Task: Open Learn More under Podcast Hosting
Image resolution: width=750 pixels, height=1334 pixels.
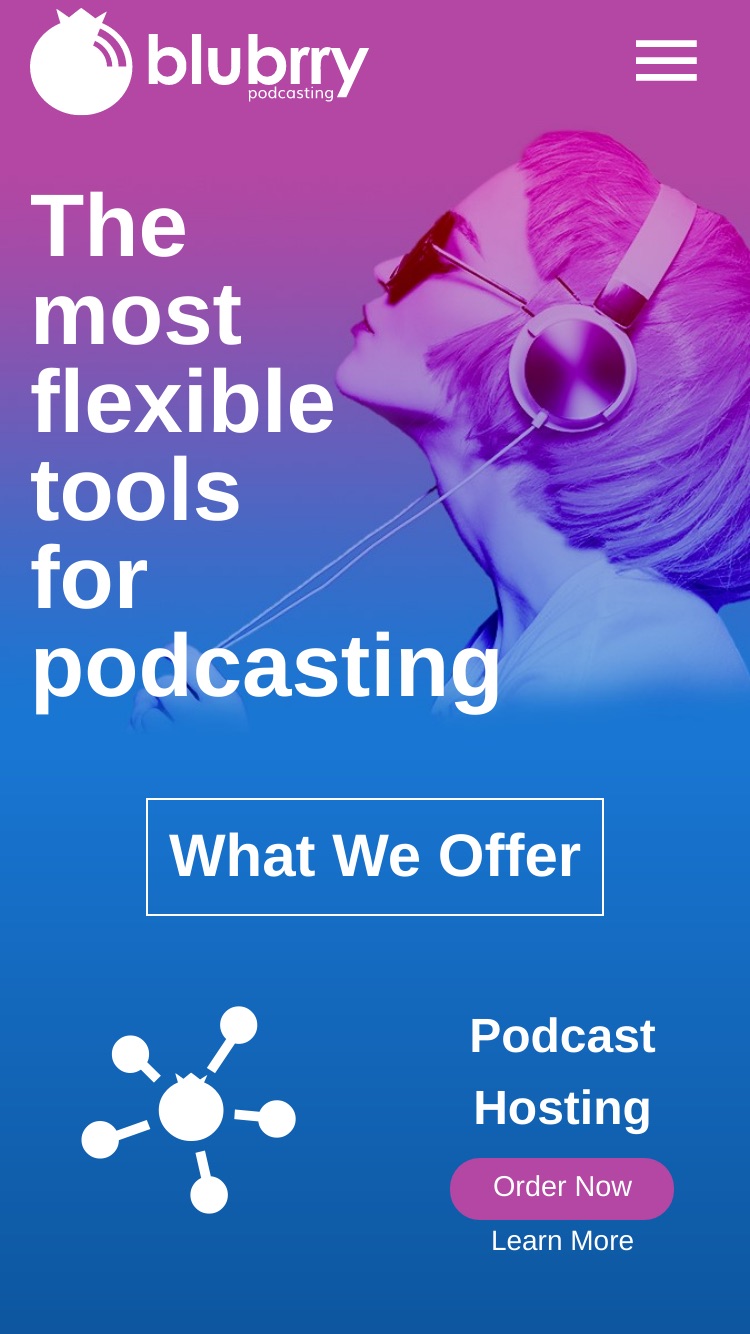Action: [562, 1240]
